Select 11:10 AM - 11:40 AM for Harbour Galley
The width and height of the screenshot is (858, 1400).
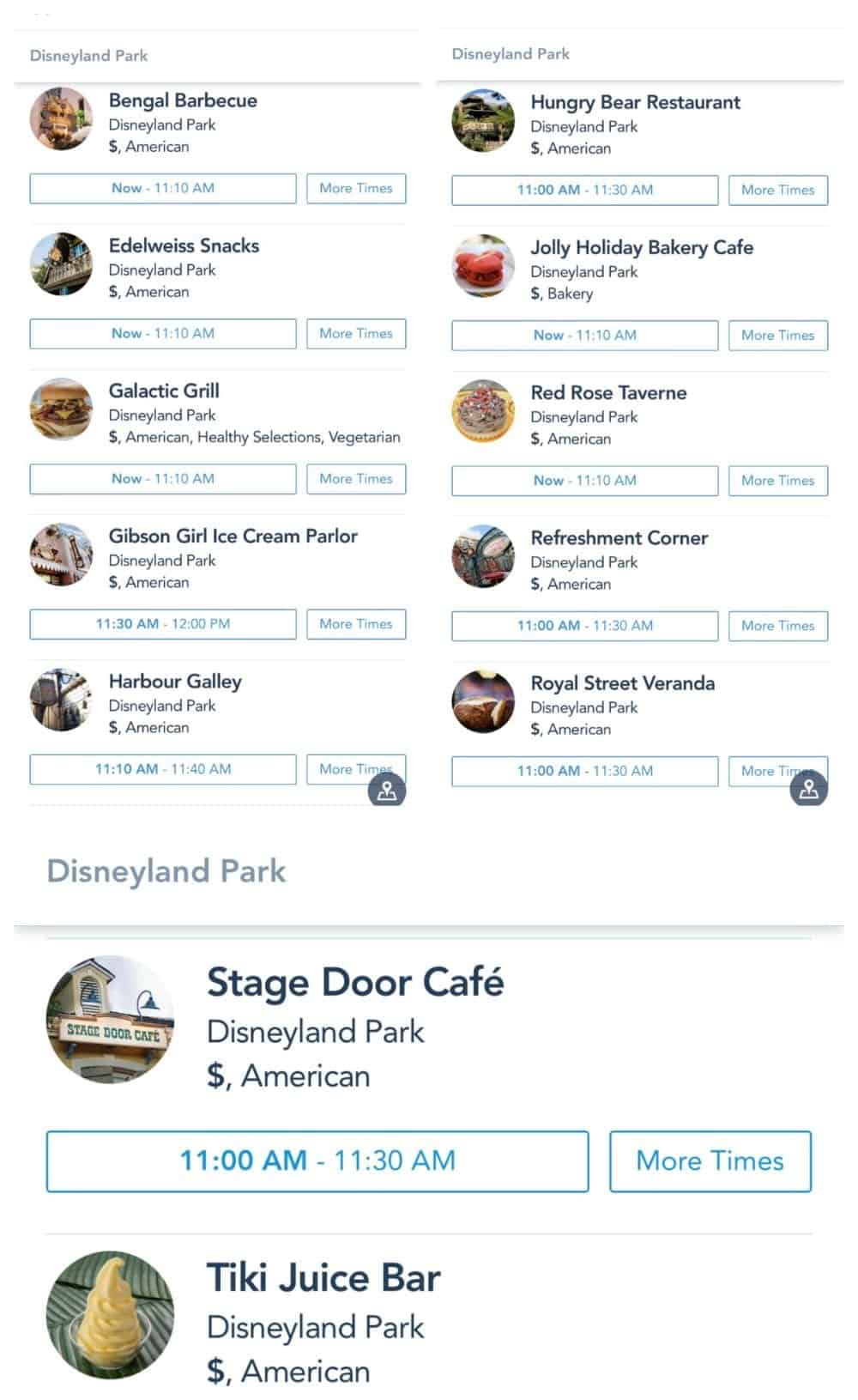162,769
